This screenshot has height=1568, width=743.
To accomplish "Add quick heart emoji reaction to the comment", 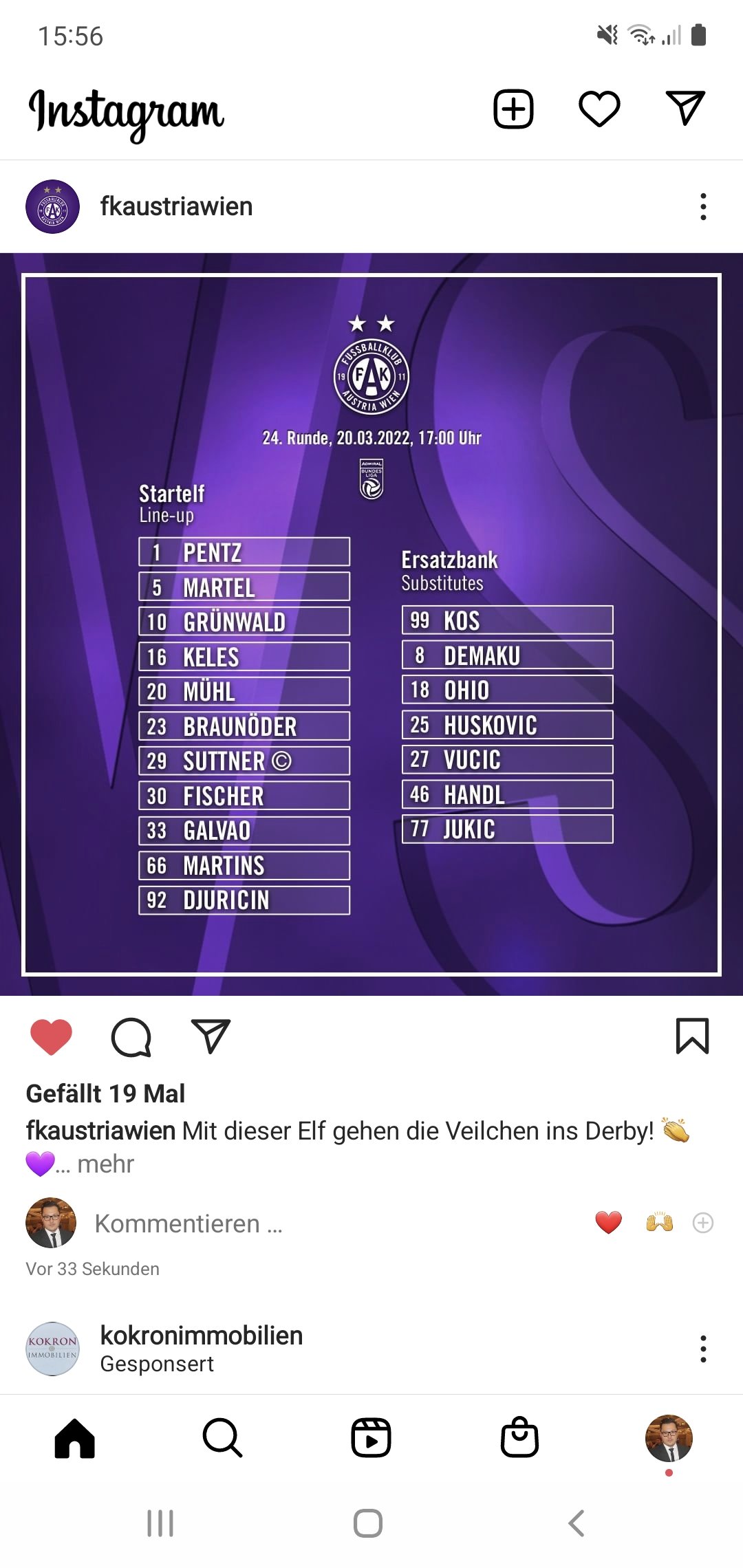I will (608, 1223).
